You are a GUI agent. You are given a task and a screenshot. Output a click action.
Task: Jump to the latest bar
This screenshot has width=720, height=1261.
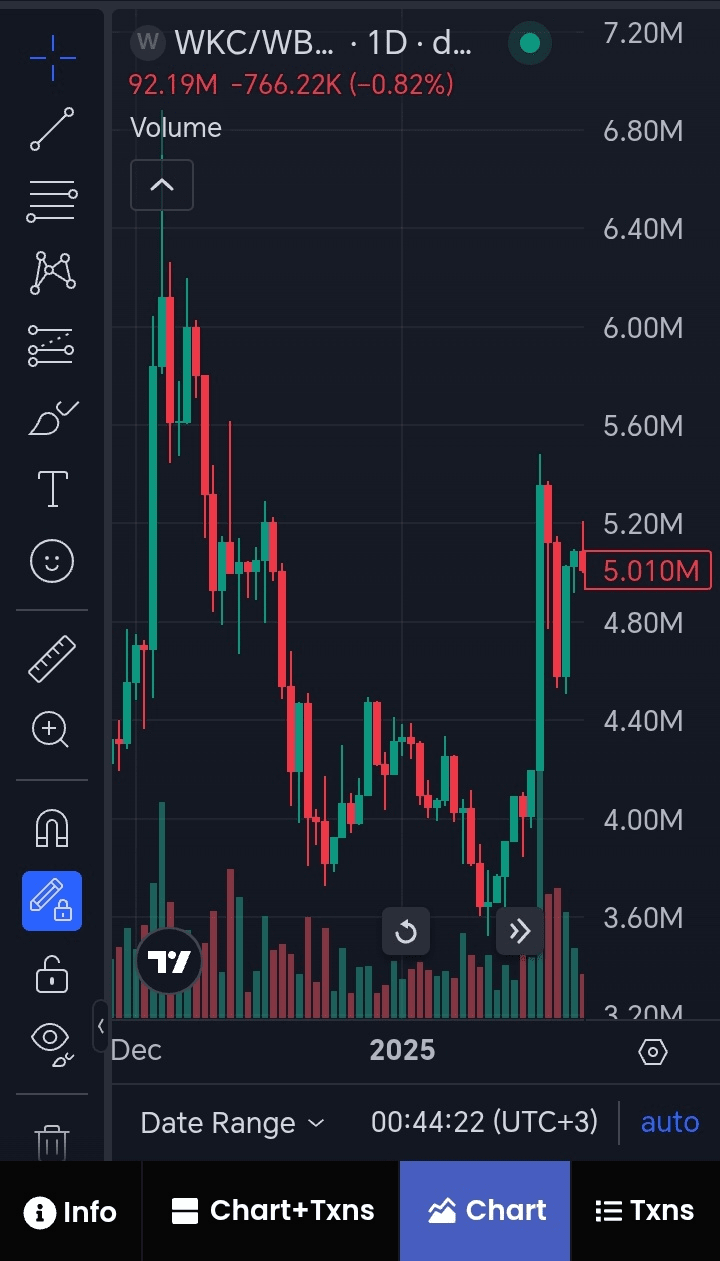(x=520, y=932)
